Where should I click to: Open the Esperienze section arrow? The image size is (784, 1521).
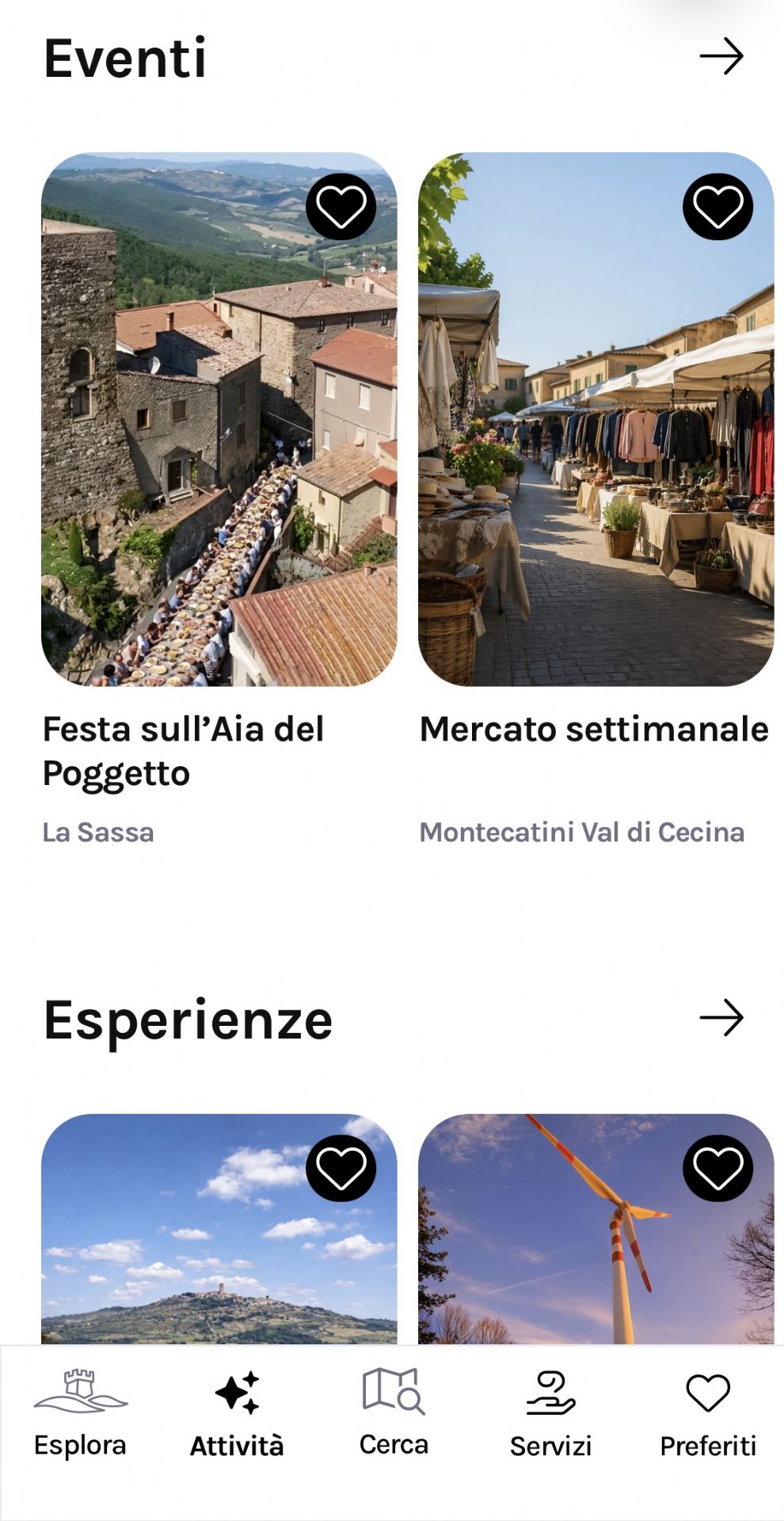click(721, 1018)
